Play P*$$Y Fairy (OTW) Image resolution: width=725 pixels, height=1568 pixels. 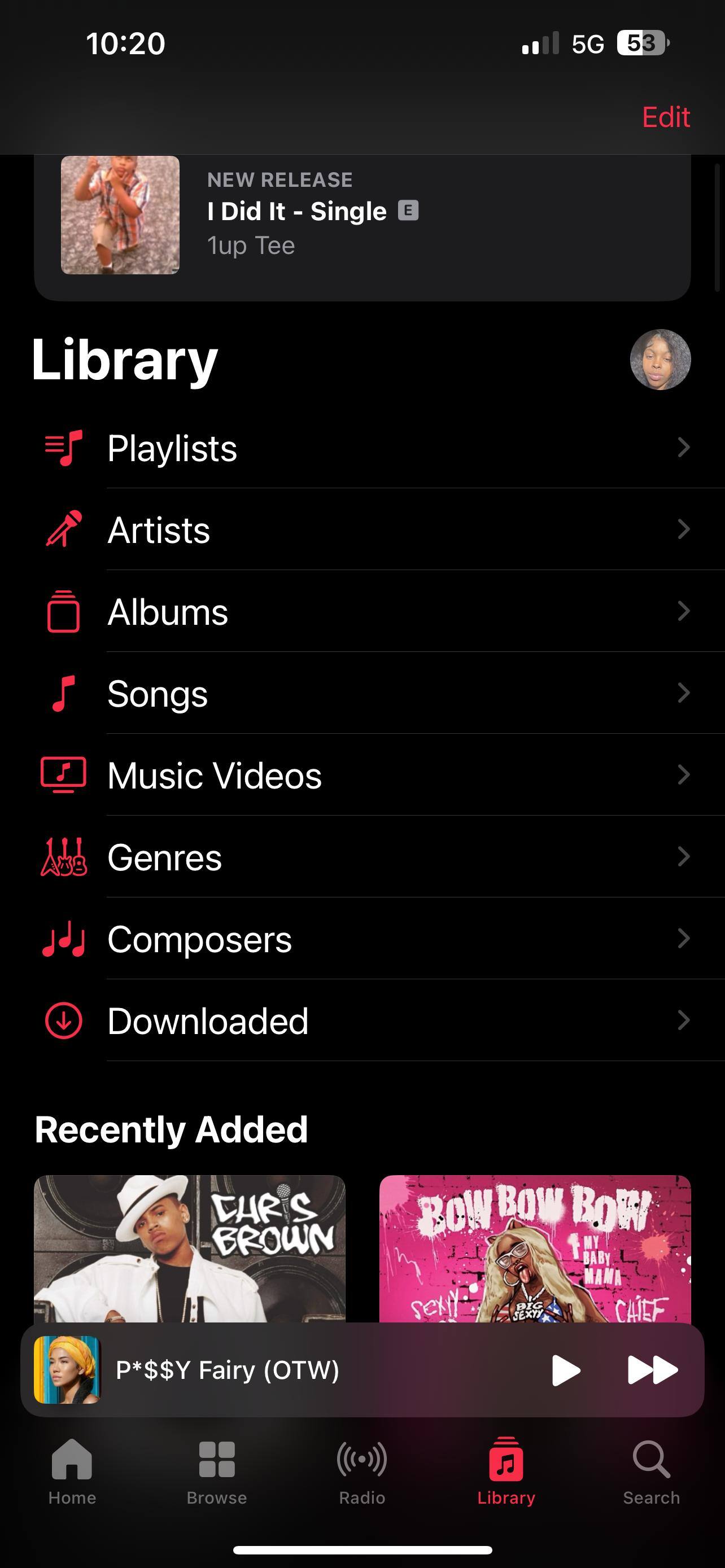(x=566, y=1370)
